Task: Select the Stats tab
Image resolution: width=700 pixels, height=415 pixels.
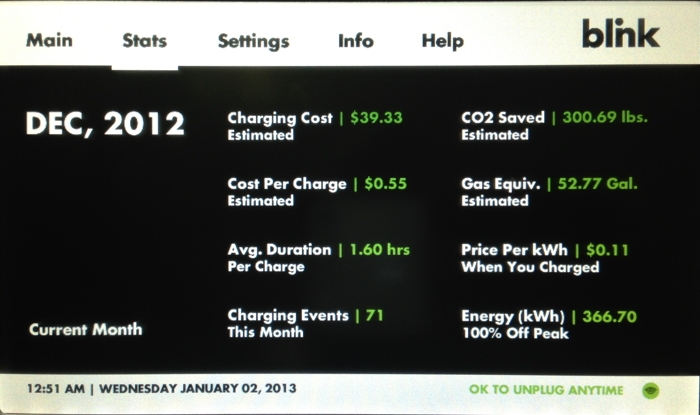Action: pos(144,41)
